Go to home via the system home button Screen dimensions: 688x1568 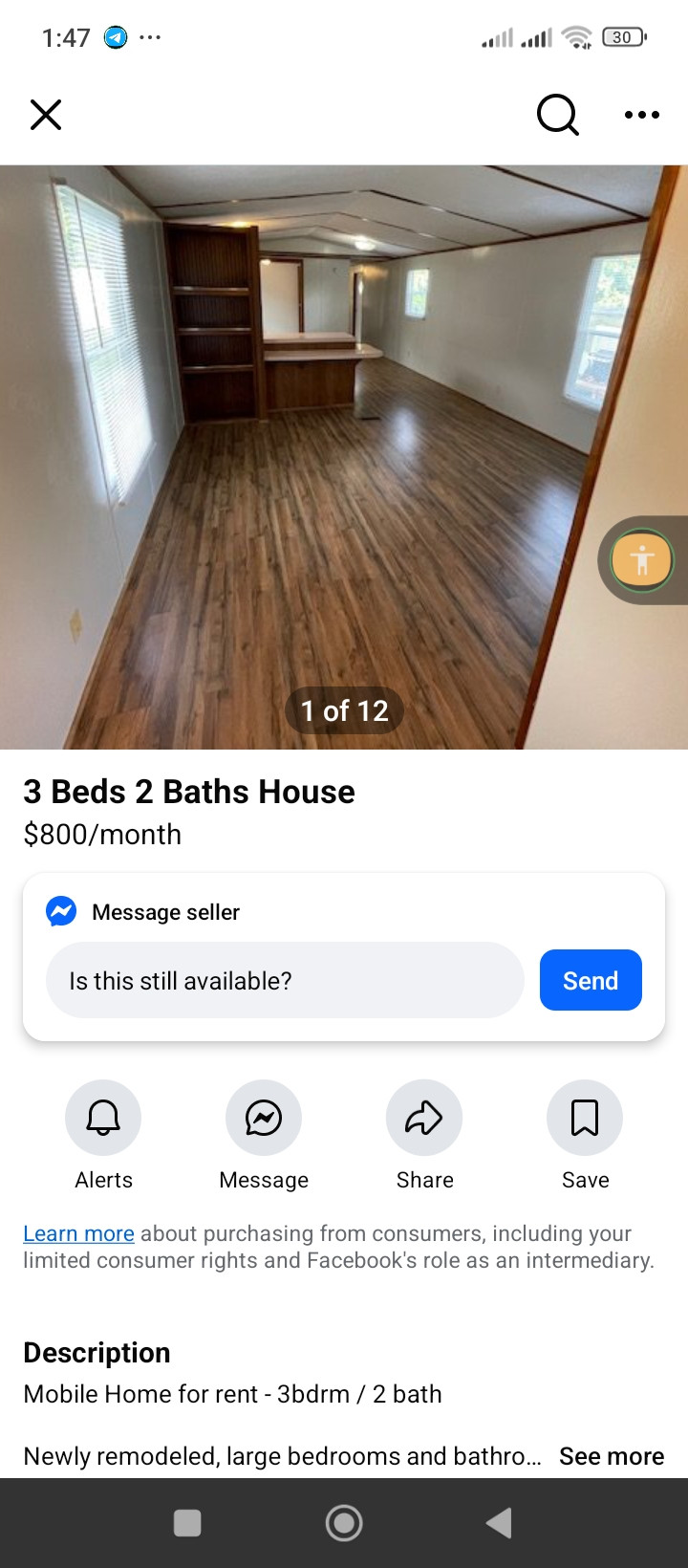(344, 1523)
